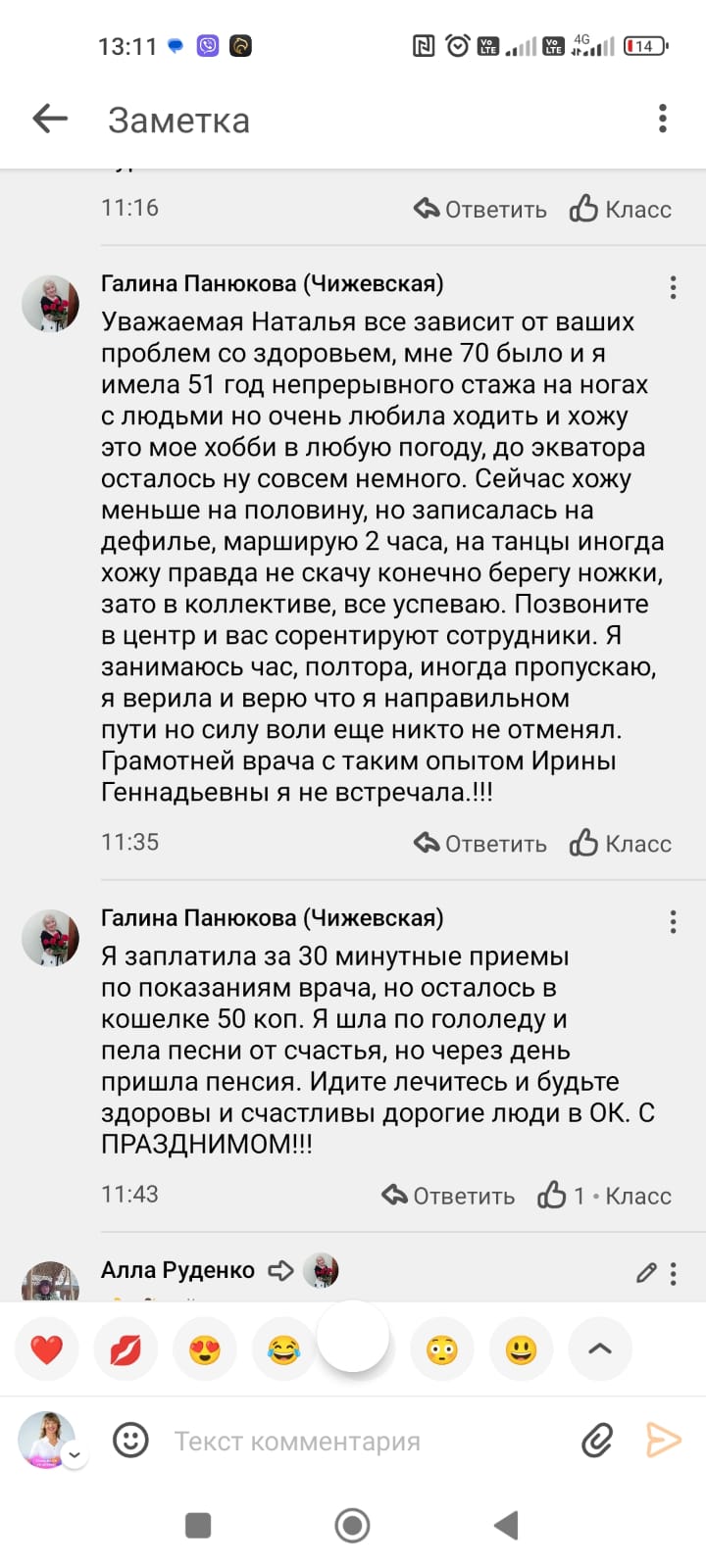Open options for Galina's 11:35 comment
This screenshot has width=706, height=1568.
click(673, 287)
